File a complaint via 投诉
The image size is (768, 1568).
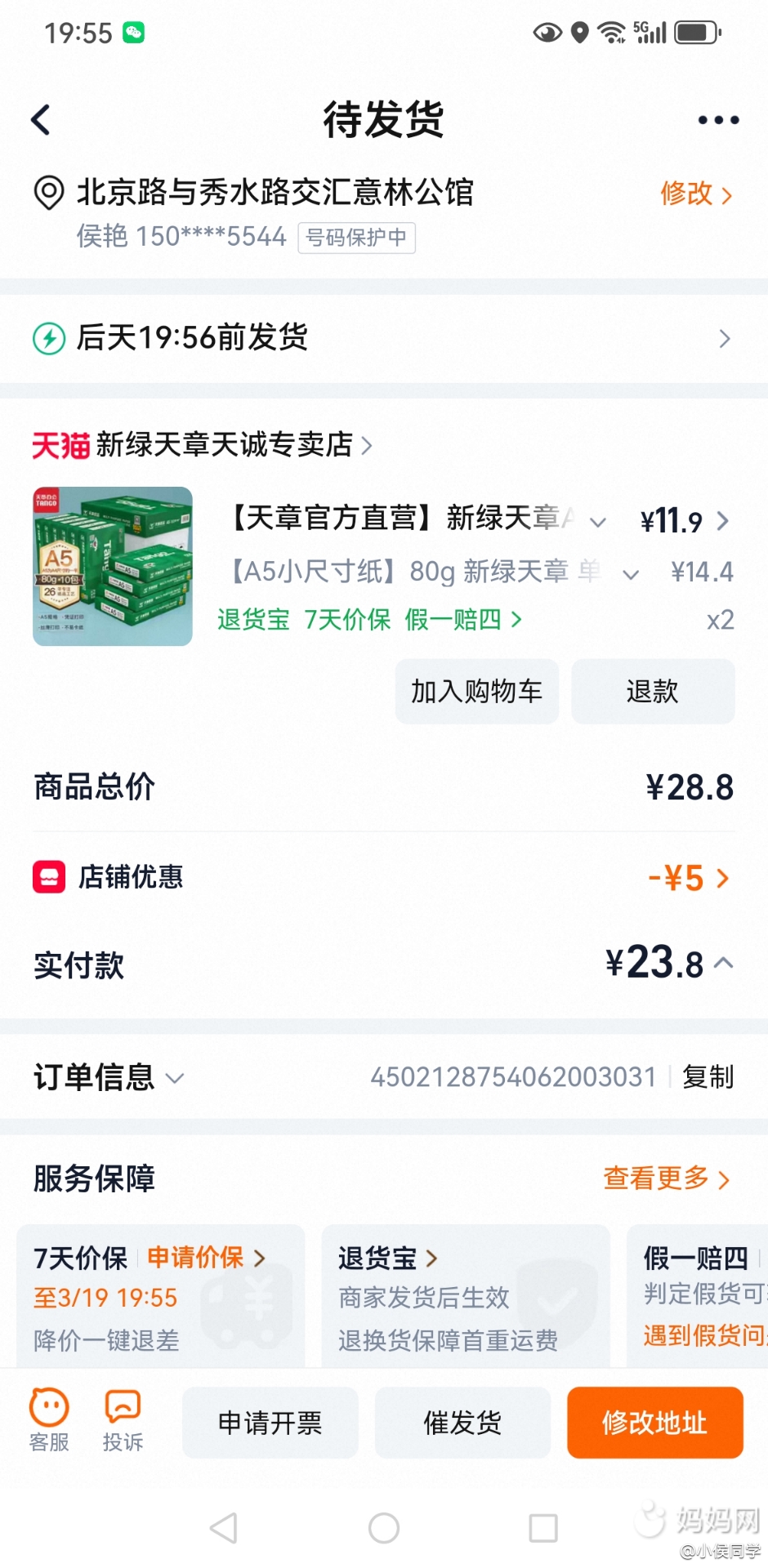pos(123,1421)
